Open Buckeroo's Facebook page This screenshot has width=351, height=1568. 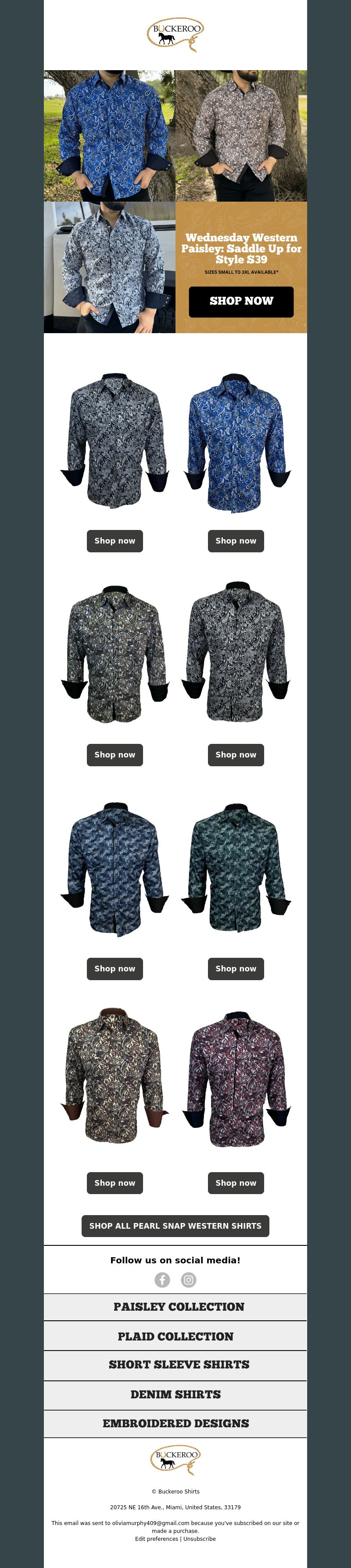coord(162,1280)
